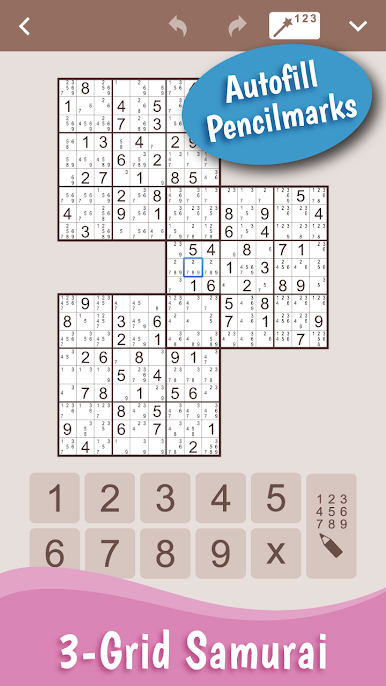The image size is (386, 686).
Task: Select the blue highlighted sudoku cell
Action: 193,267
